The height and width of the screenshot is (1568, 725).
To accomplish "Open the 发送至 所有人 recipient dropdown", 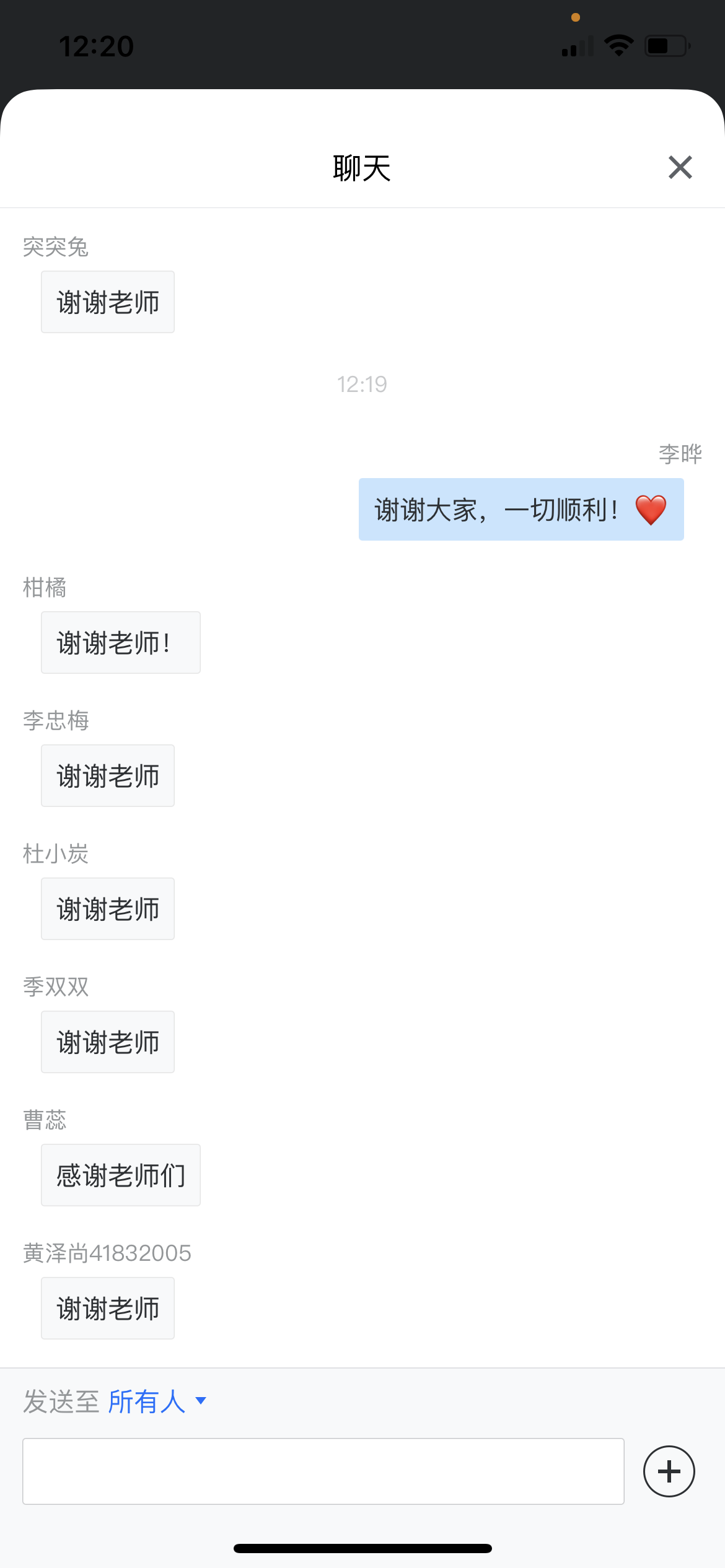I will click(157, 1401).
